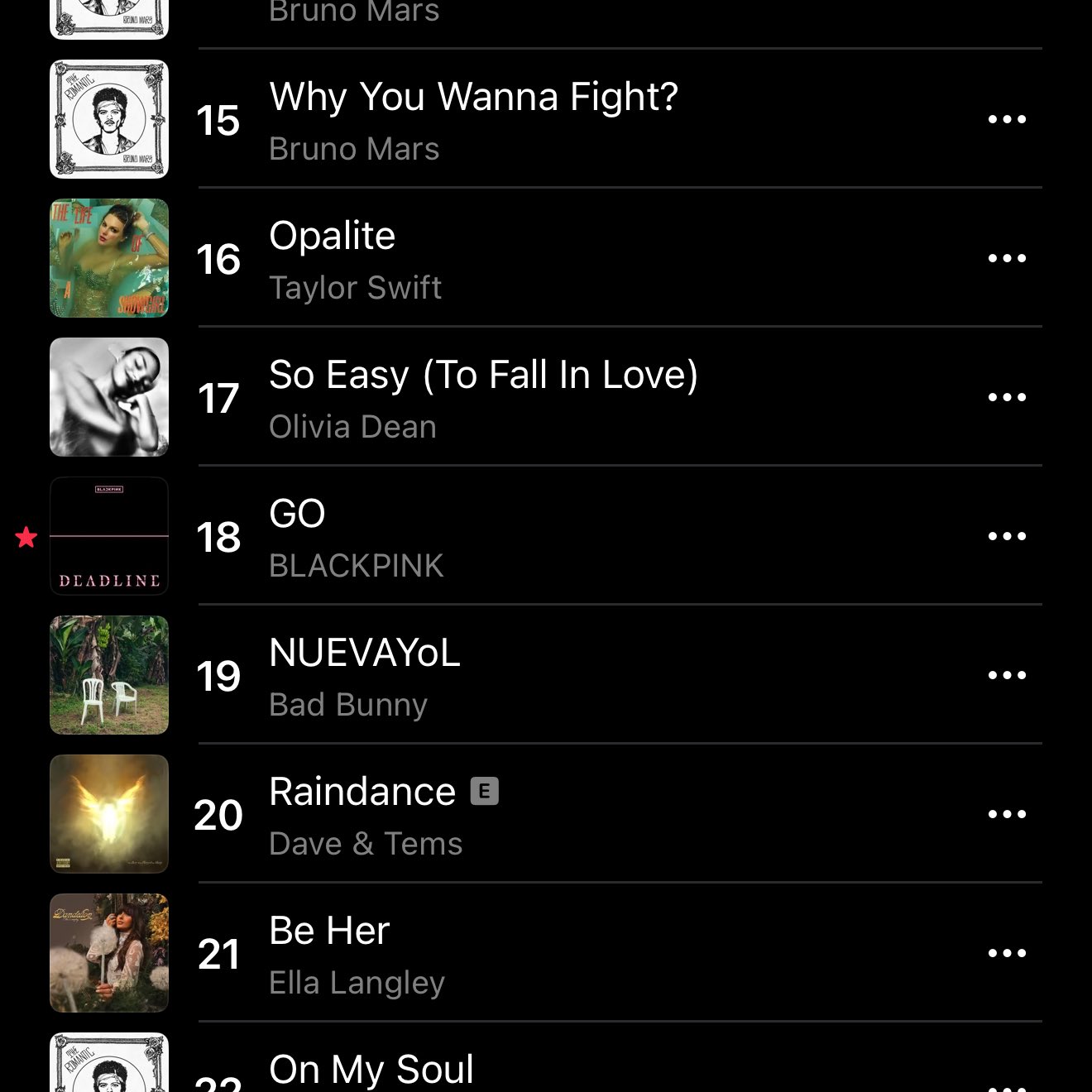Play GO by BLACKPINK

point(356,536)
